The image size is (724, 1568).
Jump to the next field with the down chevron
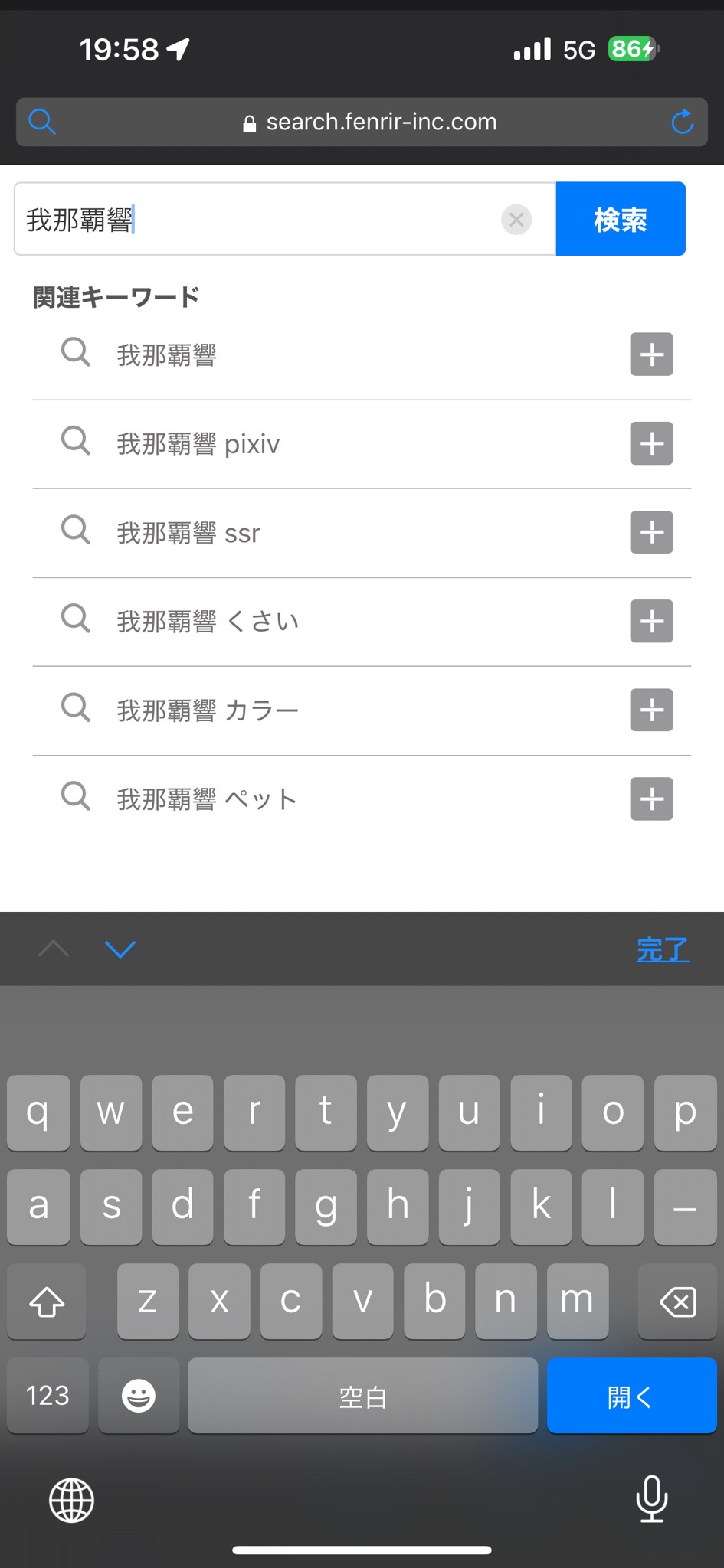coord(120,949)
